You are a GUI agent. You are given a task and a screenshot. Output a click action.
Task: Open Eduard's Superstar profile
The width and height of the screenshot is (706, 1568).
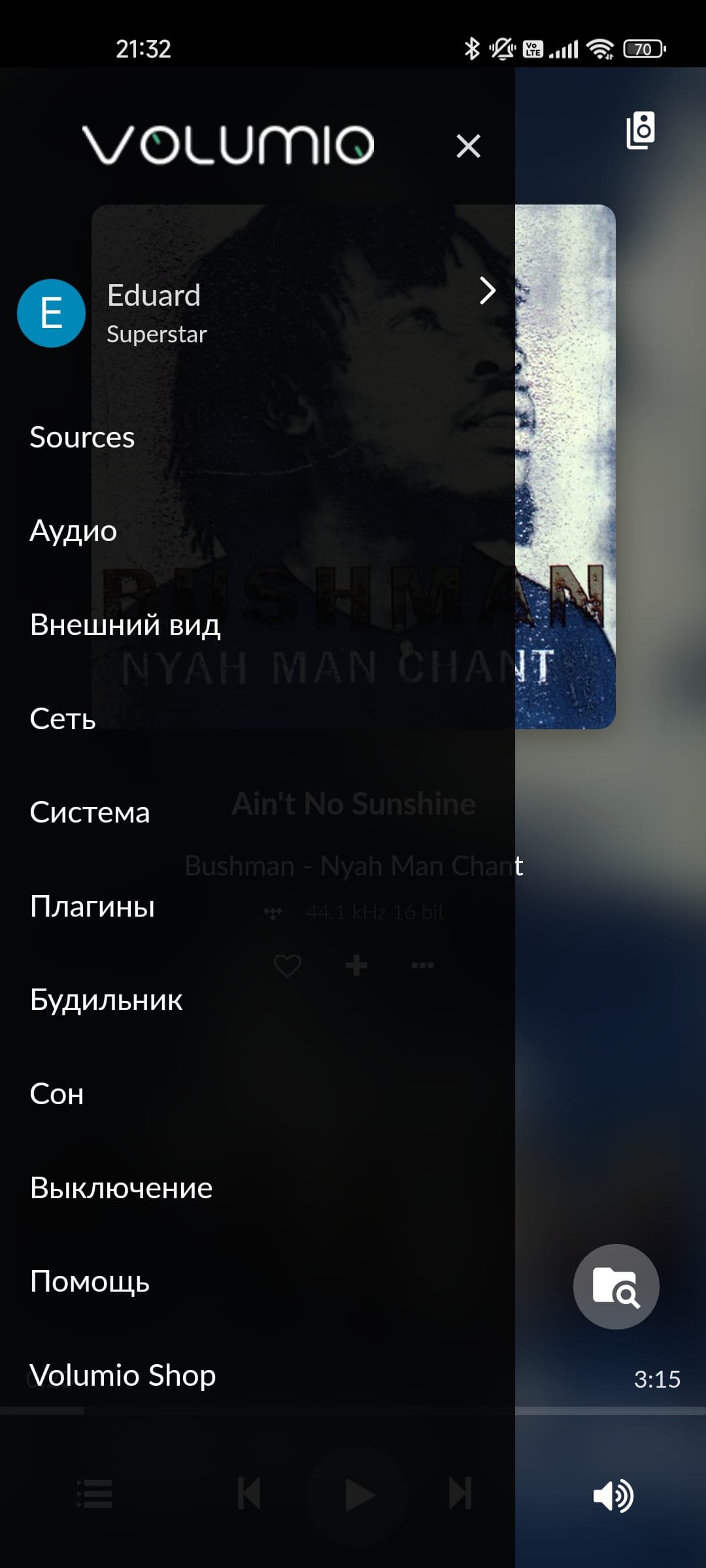point(261,312)
